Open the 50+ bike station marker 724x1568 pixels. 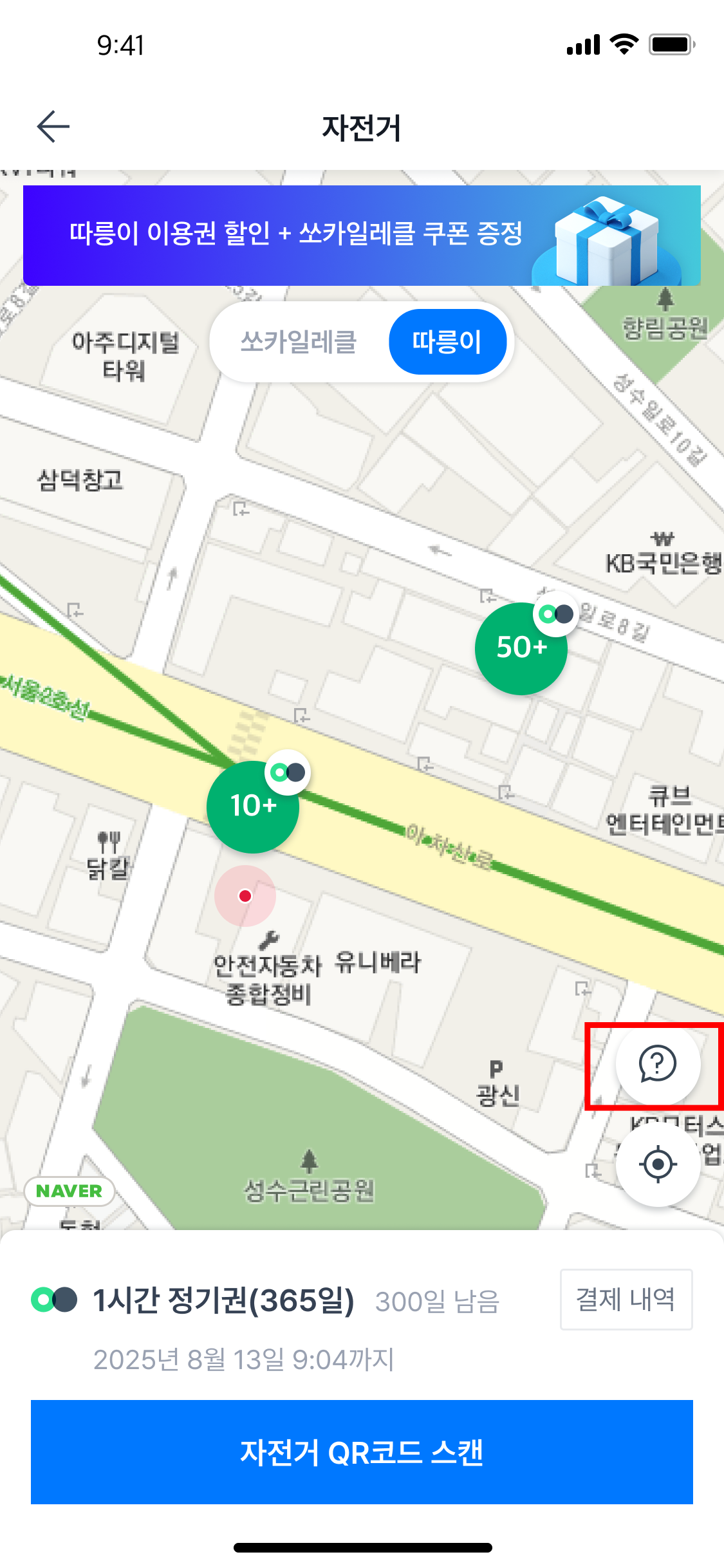[x=521, y=648]
